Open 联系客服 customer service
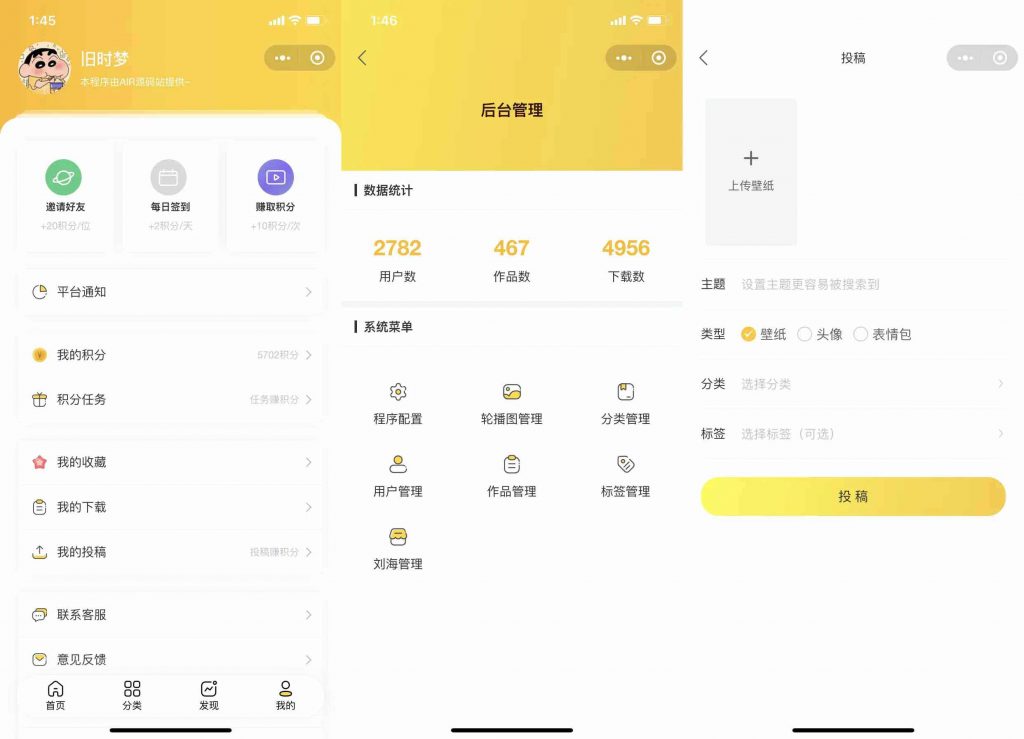1024x739 pixels. click(170, 614)
